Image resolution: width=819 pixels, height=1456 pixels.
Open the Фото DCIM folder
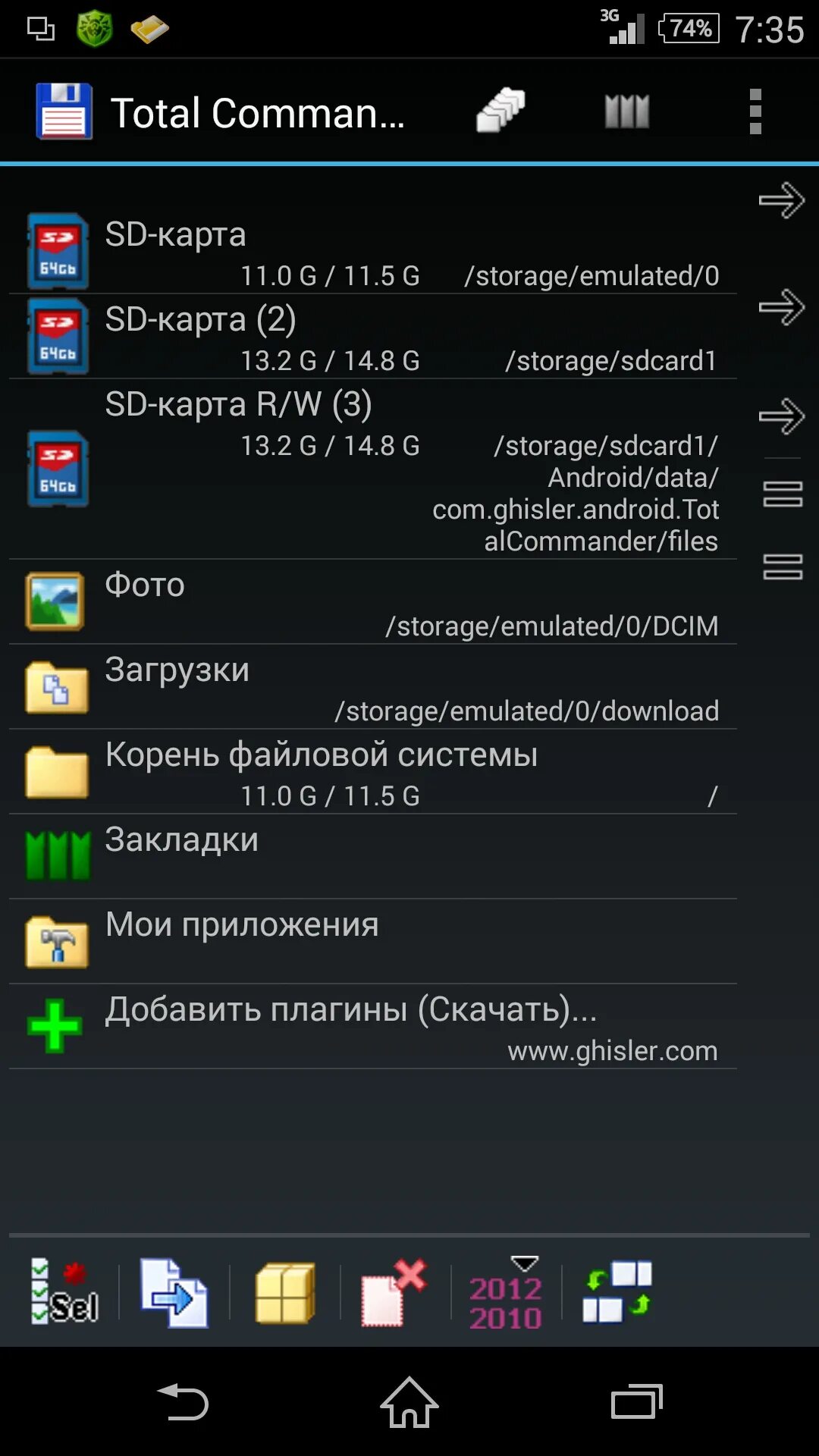(x=372, y=602)
